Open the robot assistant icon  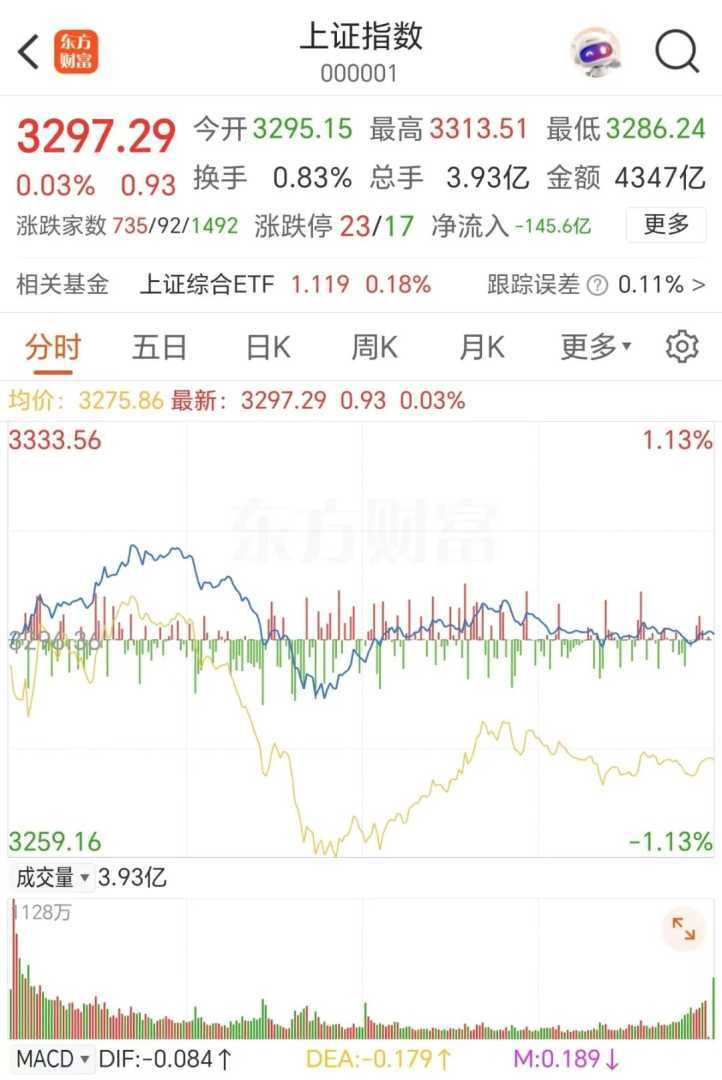595,52
